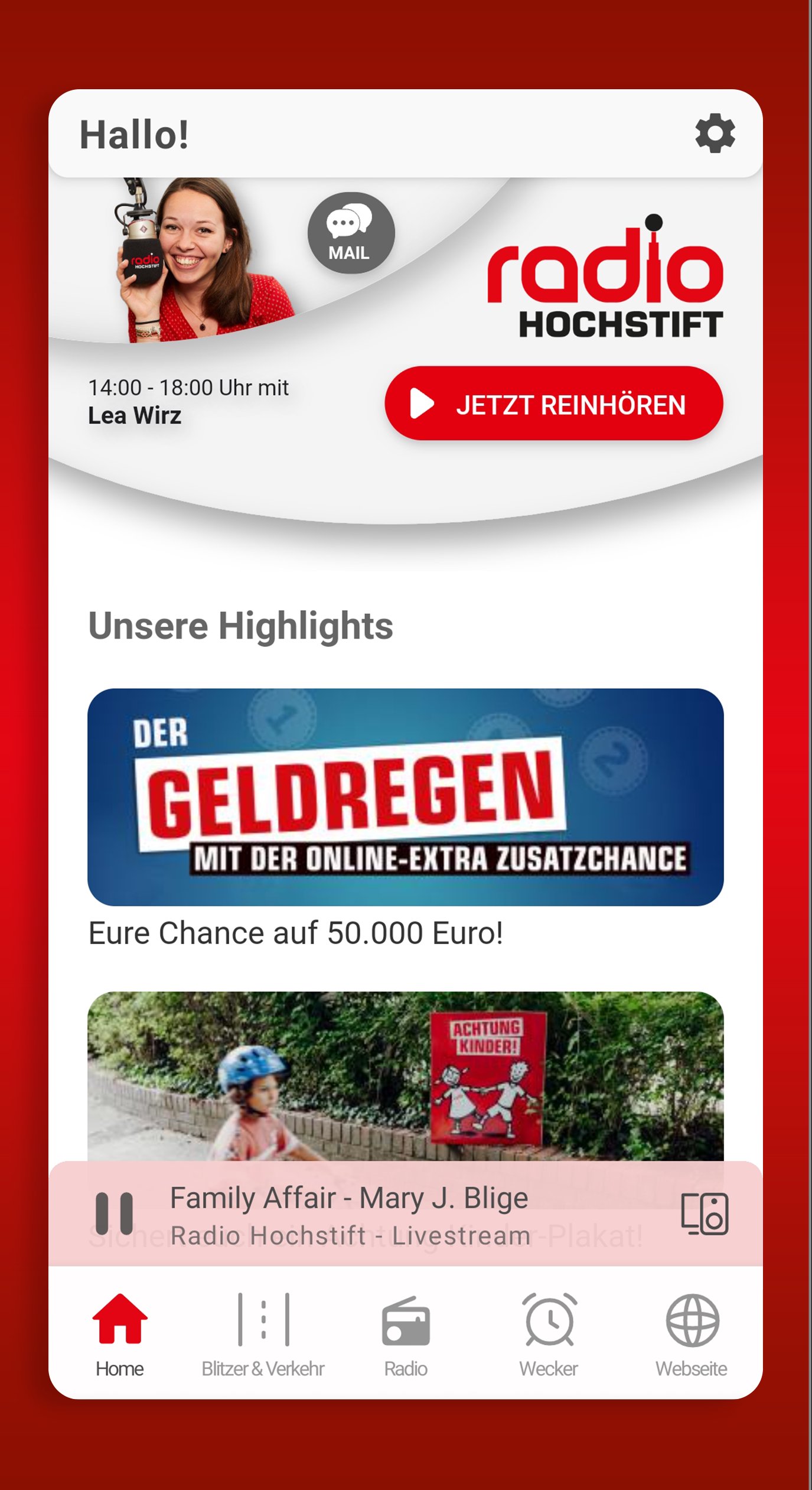Tap the MAIL chat bubble button
812x1490 pixels.
pyautogui.click(x=351, y=233)
